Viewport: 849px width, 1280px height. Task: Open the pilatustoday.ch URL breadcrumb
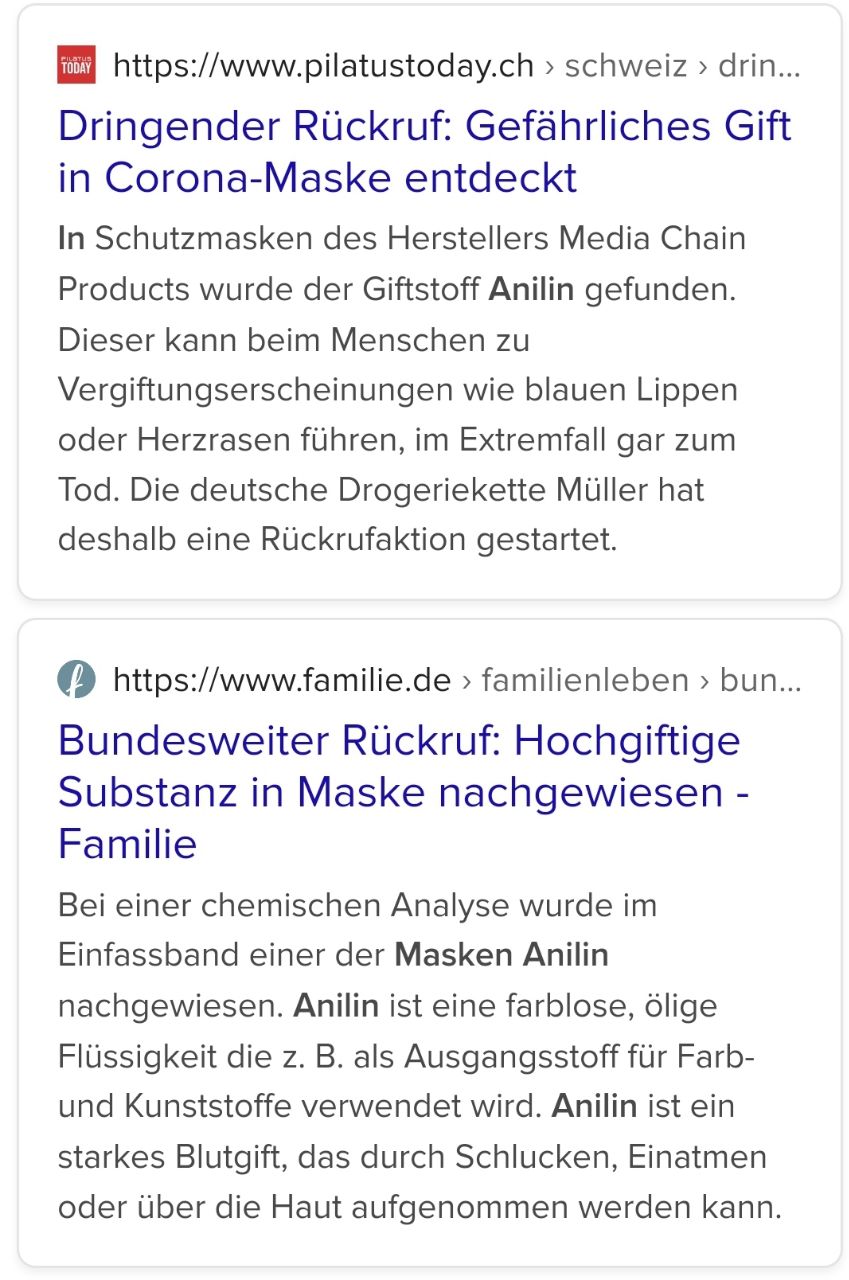point(456,67)
